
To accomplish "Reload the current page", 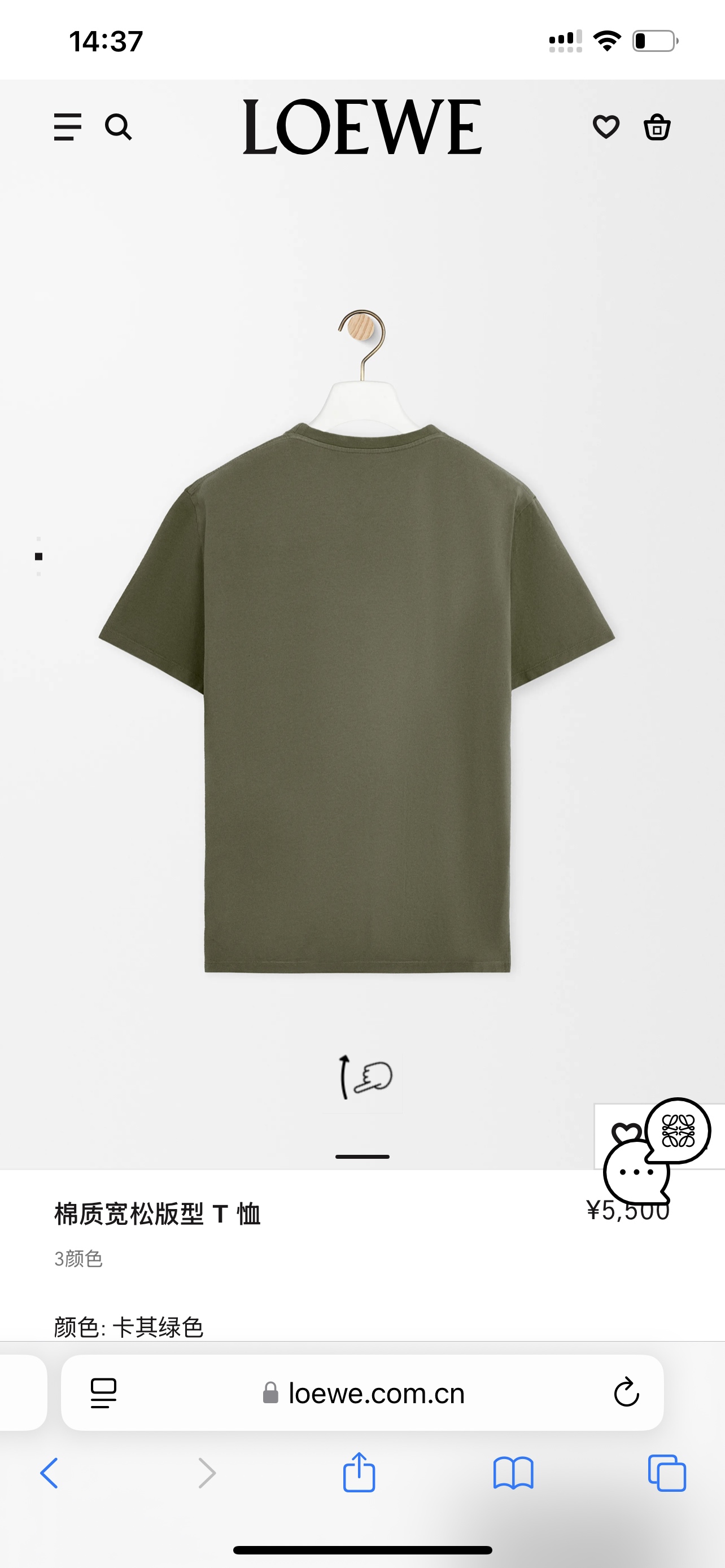I will (626, 1392).
